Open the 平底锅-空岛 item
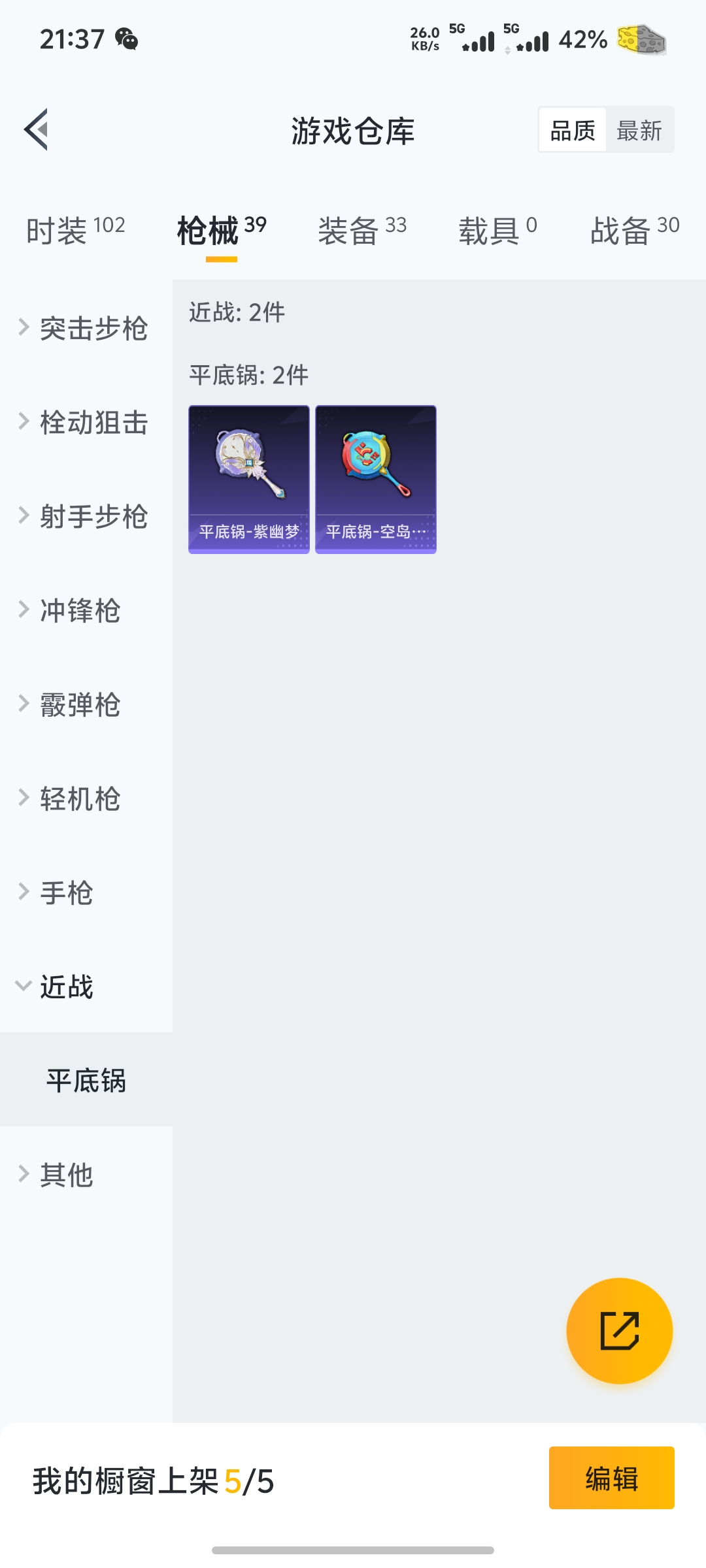The height and width of the screenshot is (1568, 706). click(376, 479)
